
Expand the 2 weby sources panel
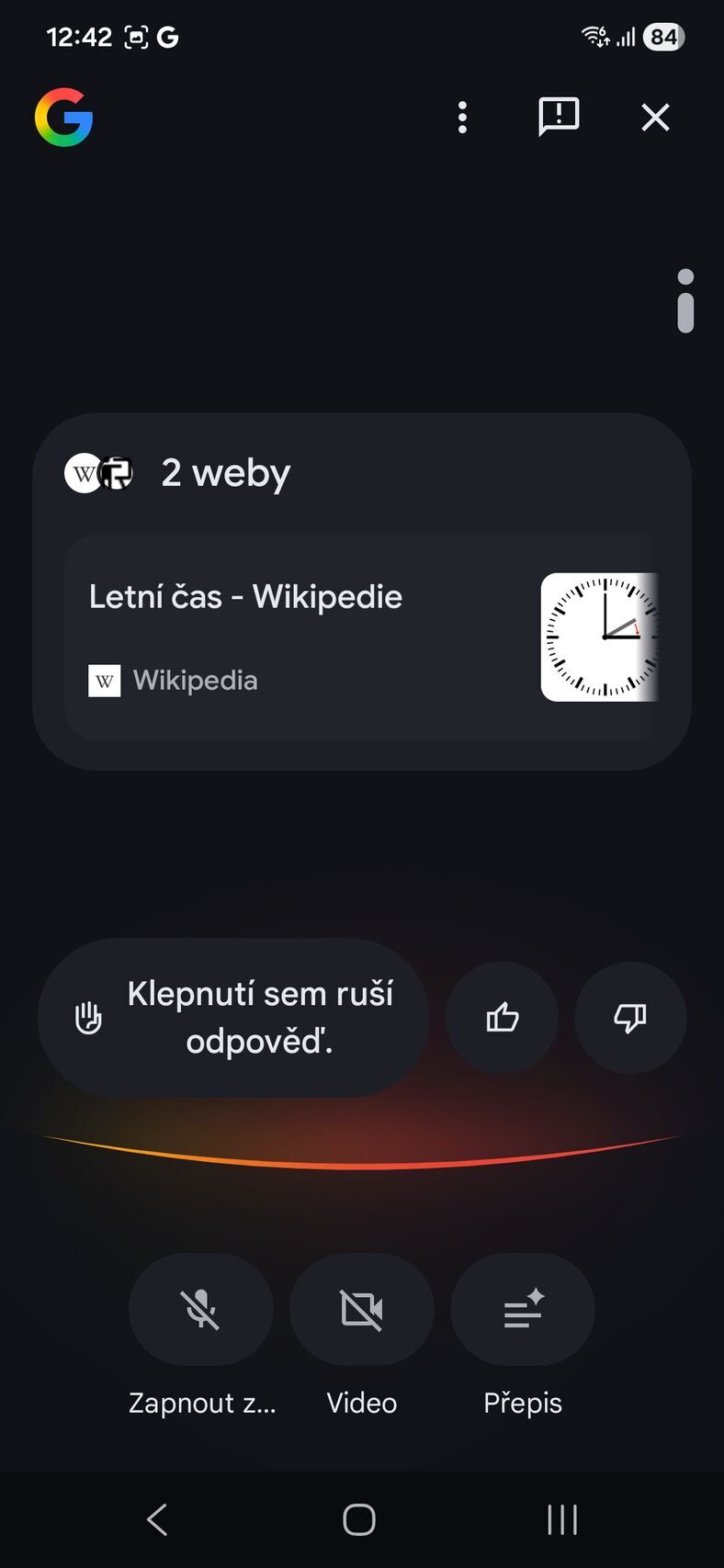click(225, 472)
